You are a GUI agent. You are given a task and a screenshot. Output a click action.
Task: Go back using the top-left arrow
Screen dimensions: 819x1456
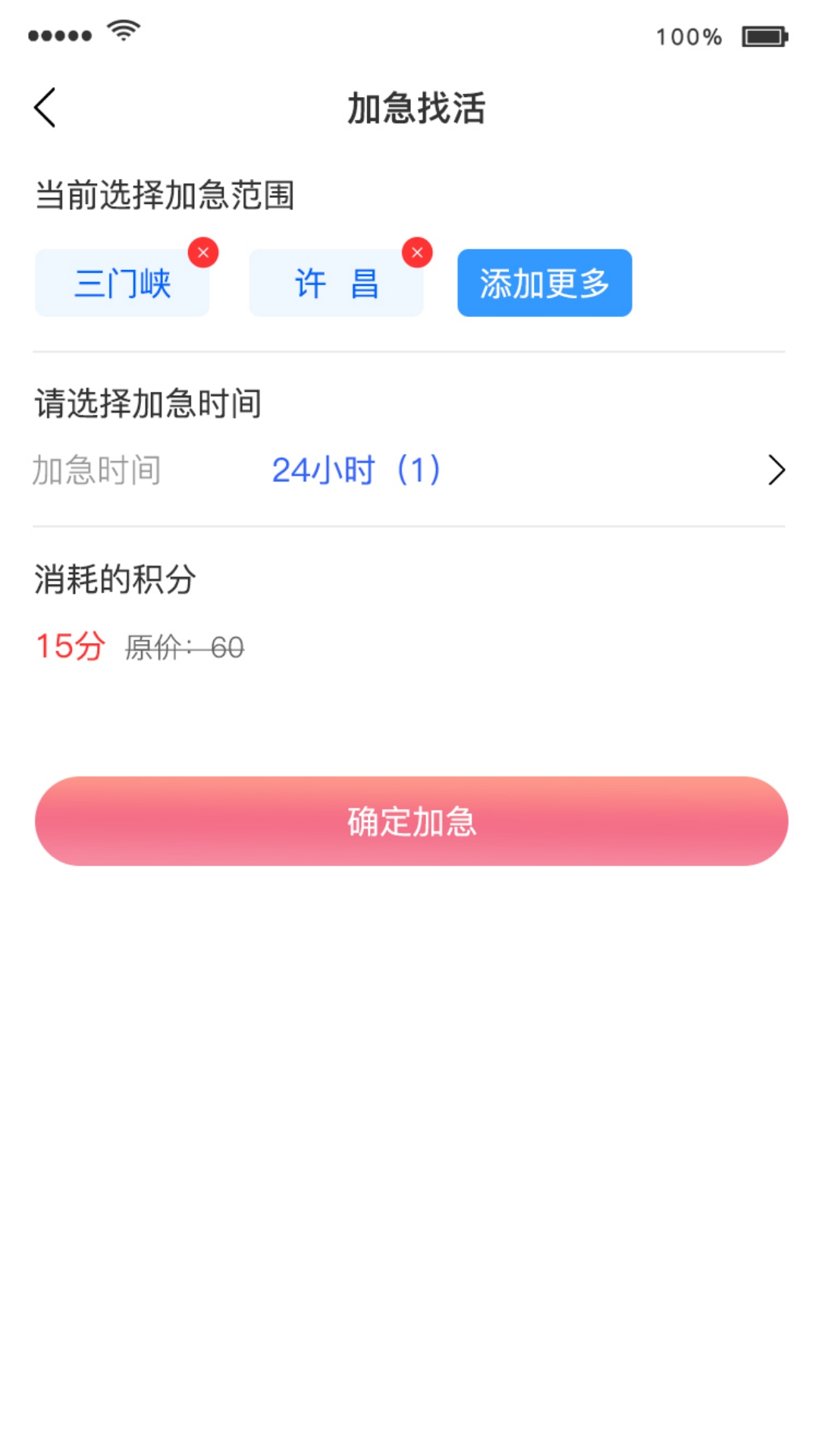coord(45,108)
